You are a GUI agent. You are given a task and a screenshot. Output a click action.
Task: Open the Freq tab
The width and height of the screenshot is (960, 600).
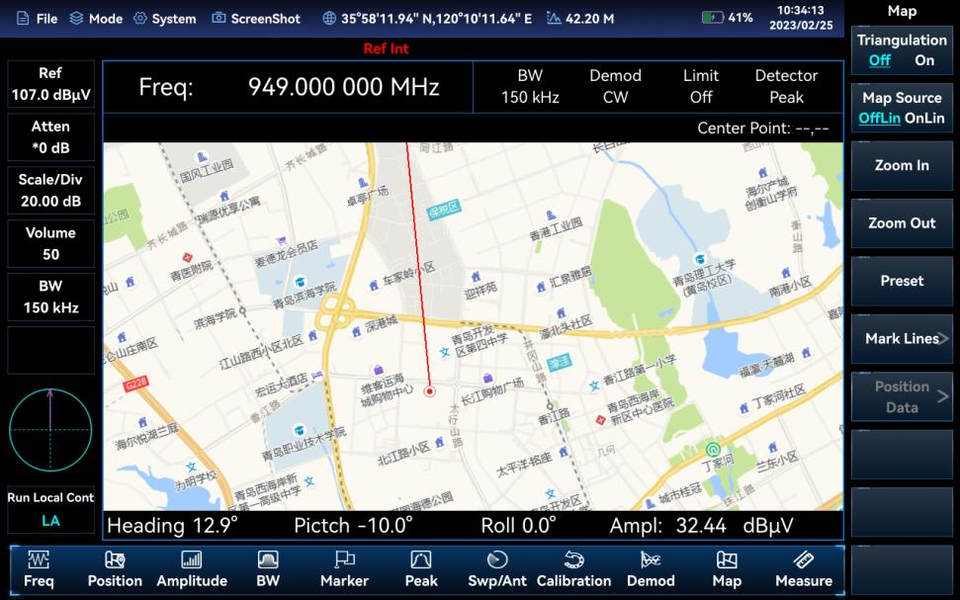click(x=39, y=569)
